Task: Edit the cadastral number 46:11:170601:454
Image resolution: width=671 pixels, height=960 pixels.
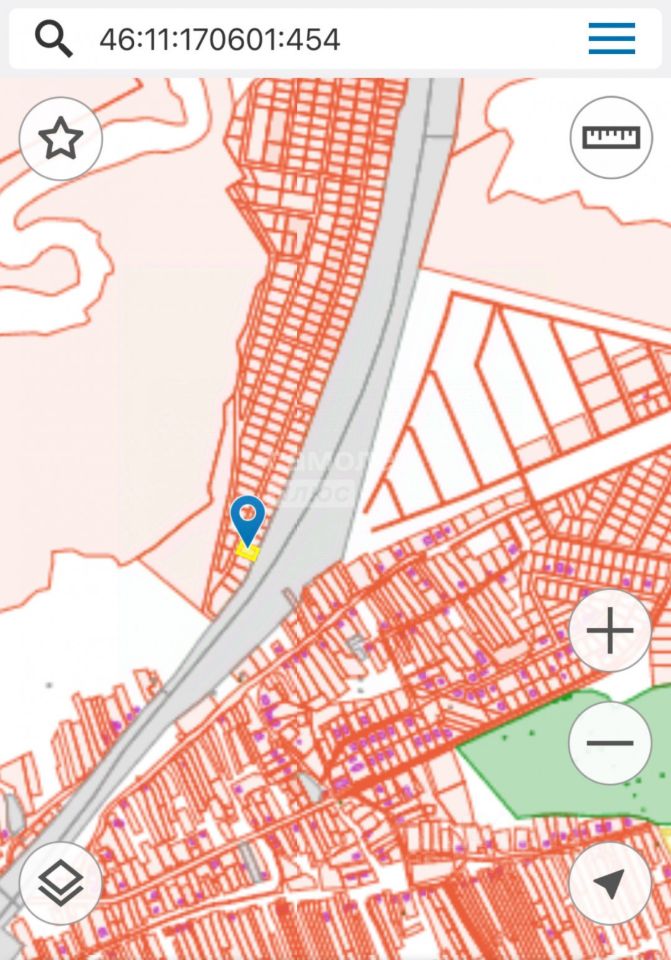Action: coord(220,40)
